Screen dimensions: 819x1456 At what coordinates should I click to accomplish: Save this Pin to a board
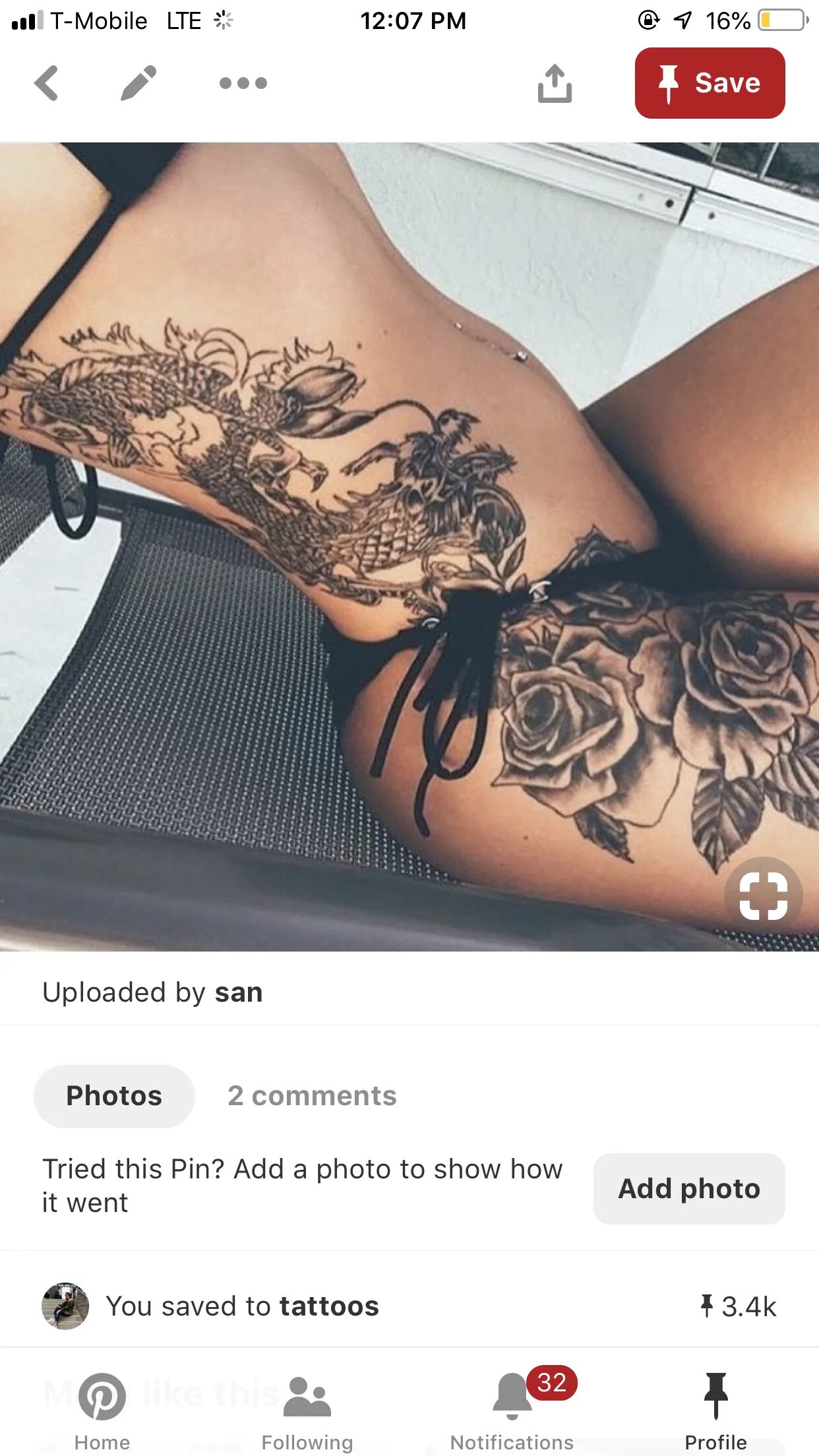pyautogui.click(x=710, y=83)
